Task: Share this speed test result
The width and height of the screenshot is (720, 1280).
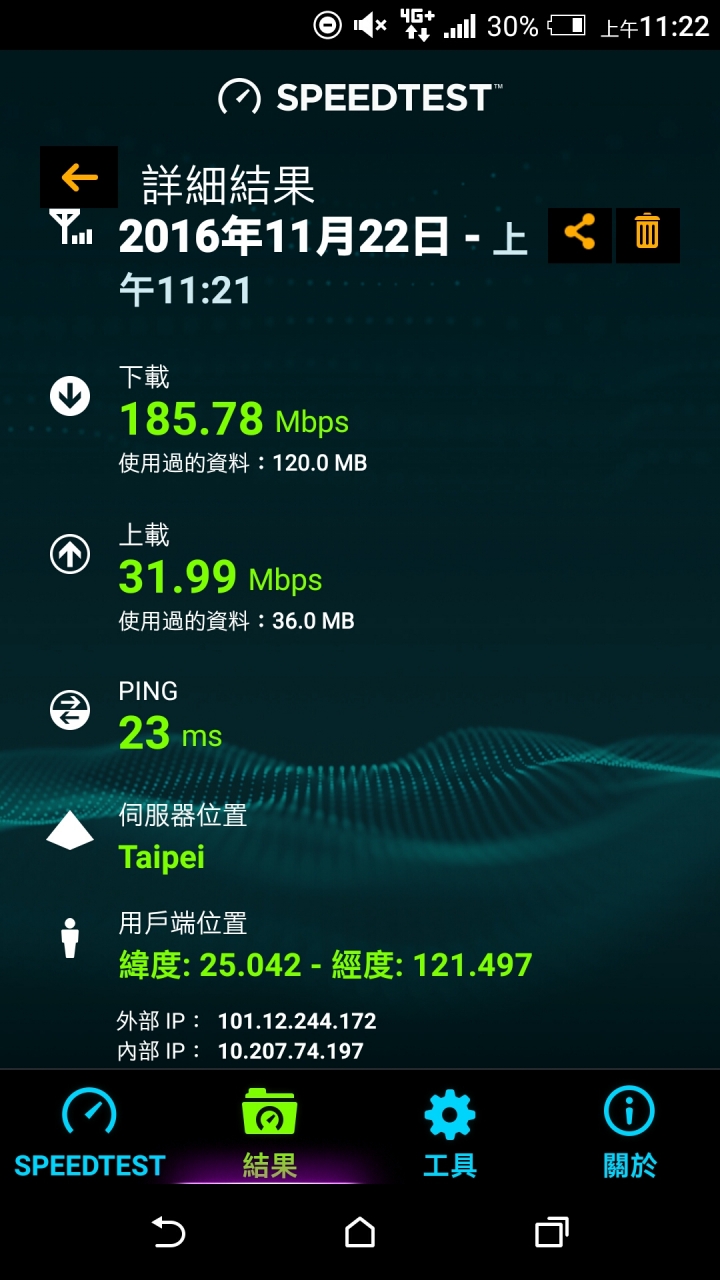Action: 580,235
